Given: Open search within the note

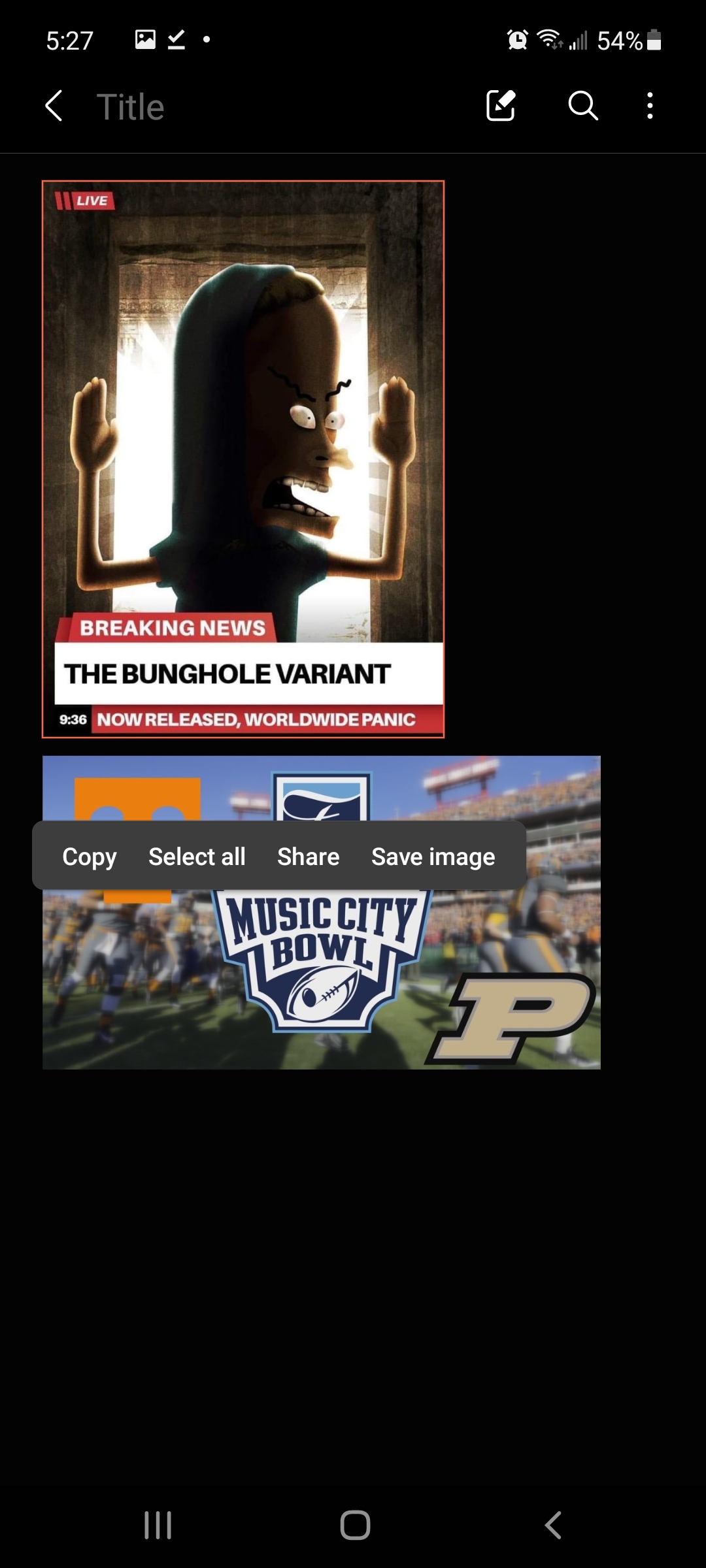Looking at the screenshot, I should [x=583, y=106].
